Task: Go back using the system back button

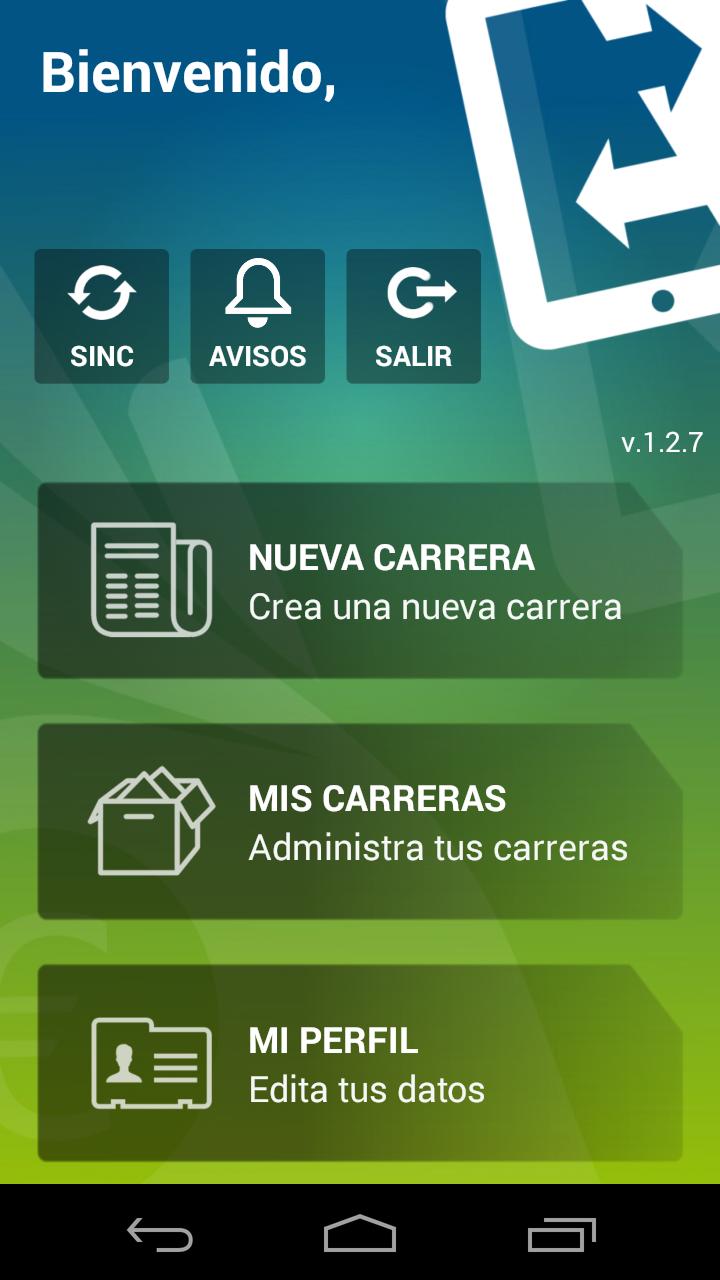Action: [x=160, y=1234]
